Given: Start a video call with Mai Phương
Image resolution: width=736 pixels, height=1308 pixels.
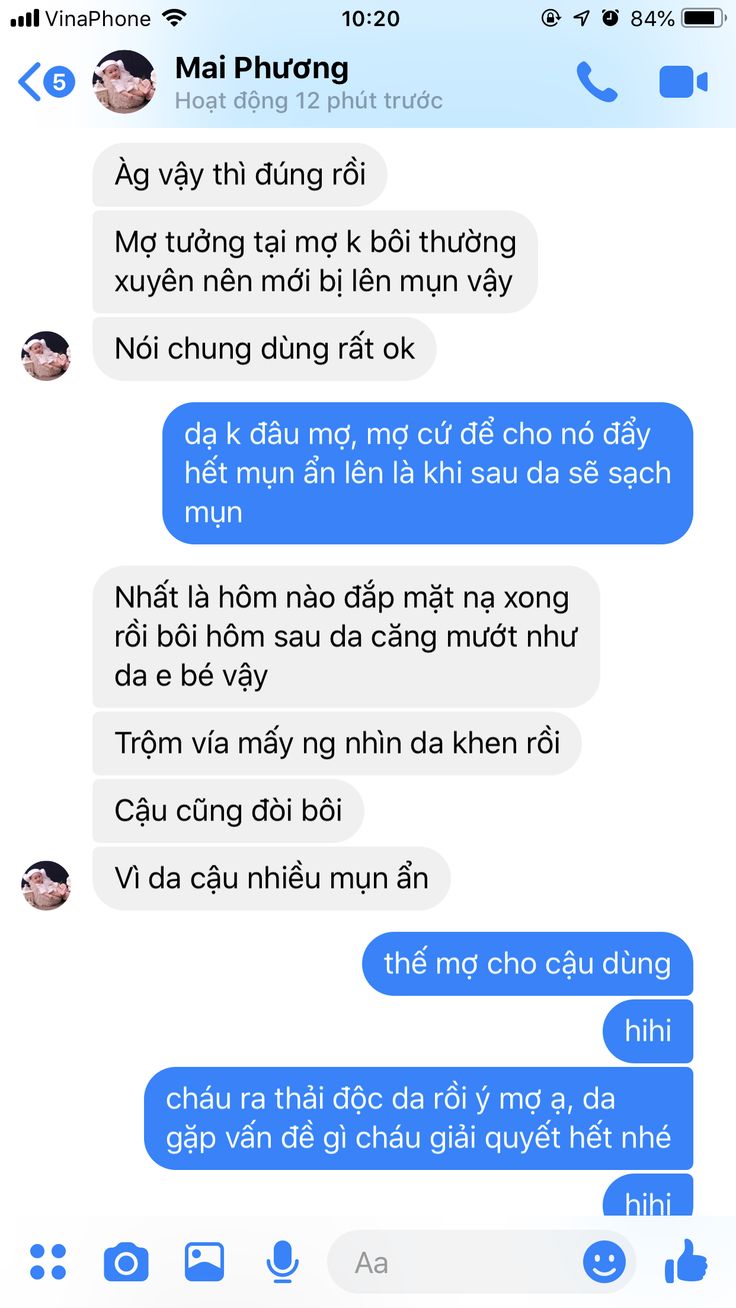Looking at the screenshot, I should (684, 82).
